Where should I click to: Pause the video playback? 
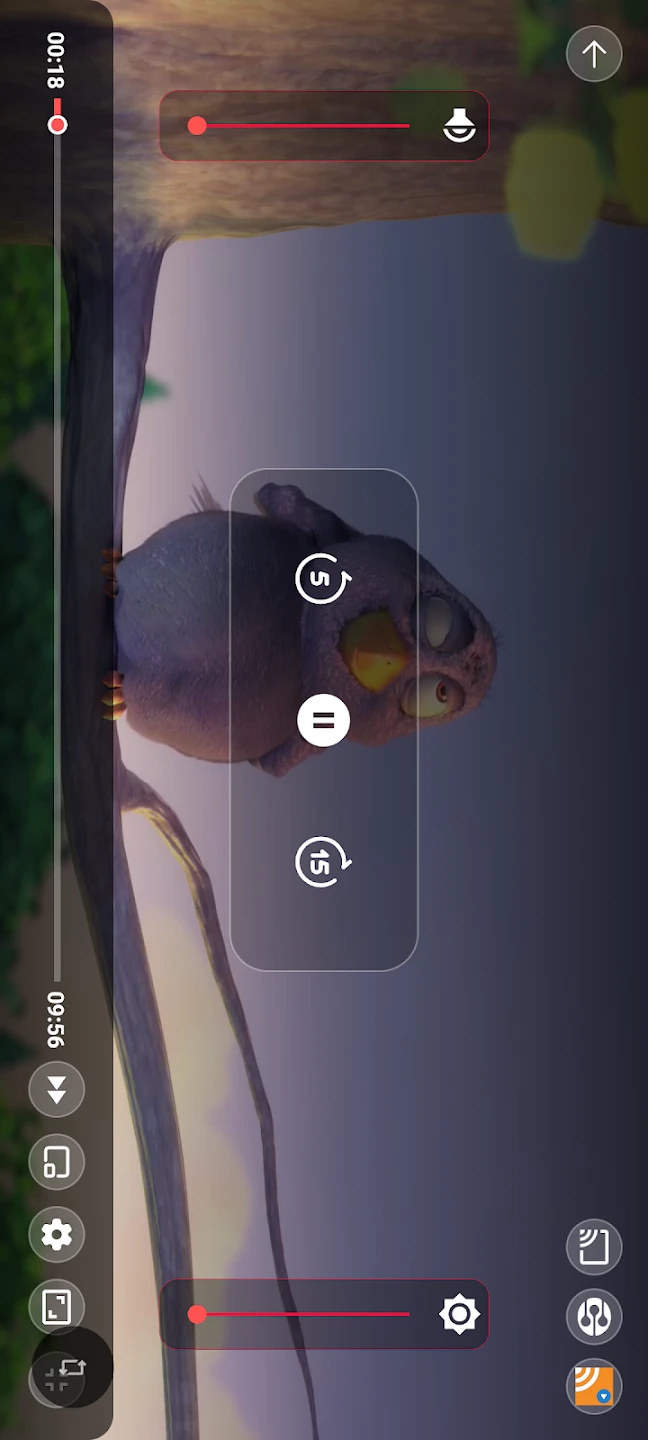pyautogui.click(x=323, y=720)
